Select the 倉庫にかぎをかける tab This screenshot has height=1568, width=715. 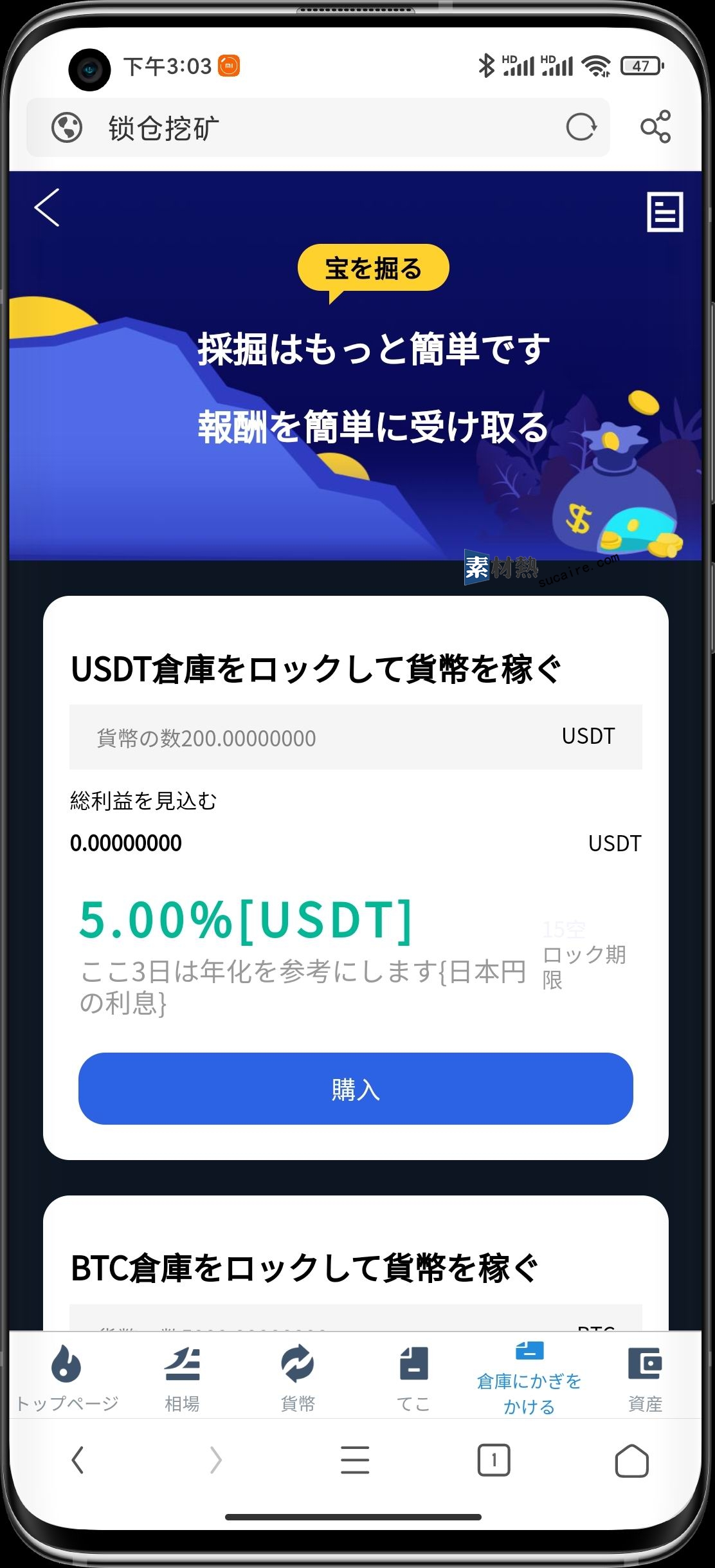pos(529,1377)
